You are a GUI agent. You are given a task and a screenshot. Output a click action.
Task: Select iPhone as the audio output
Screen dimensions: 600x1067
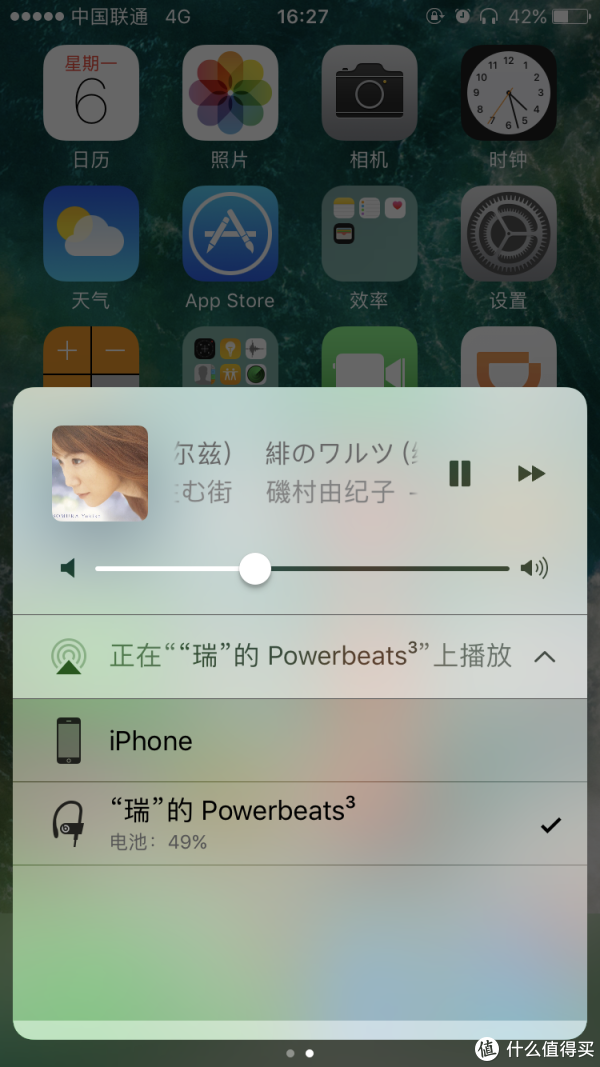[300, 741]
